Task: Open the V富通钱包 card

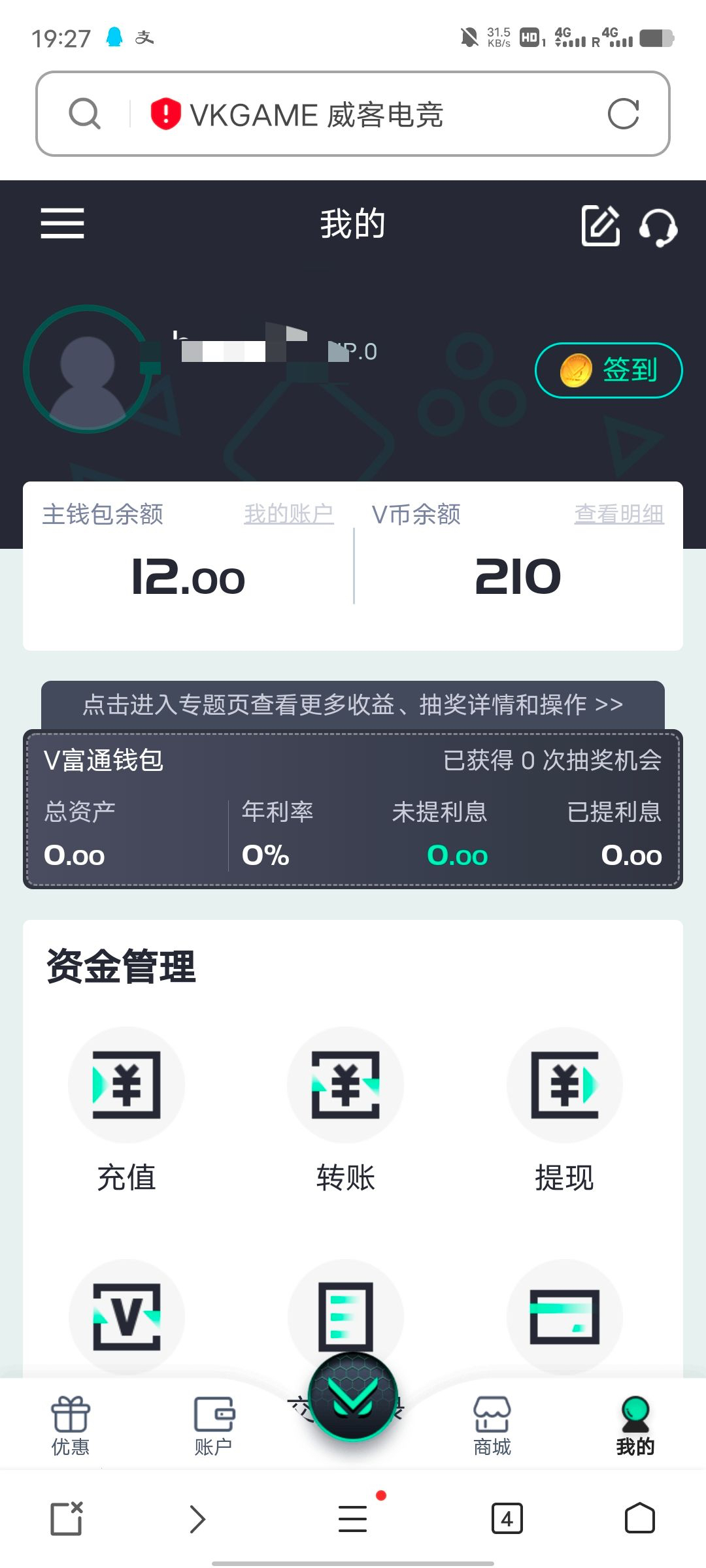Action: 353,810
